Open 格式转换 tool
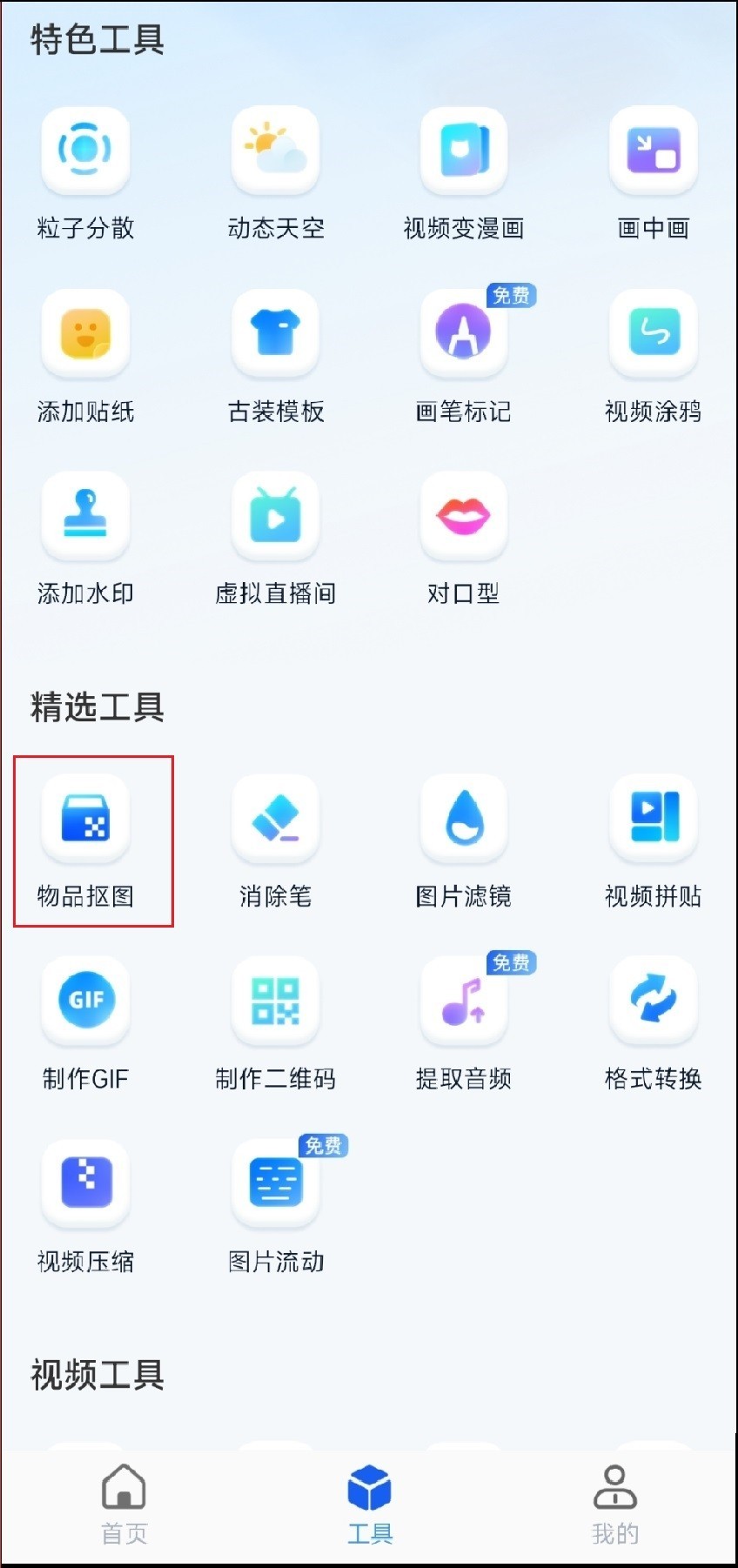 pyautogui.click(x=653, y=1001)
